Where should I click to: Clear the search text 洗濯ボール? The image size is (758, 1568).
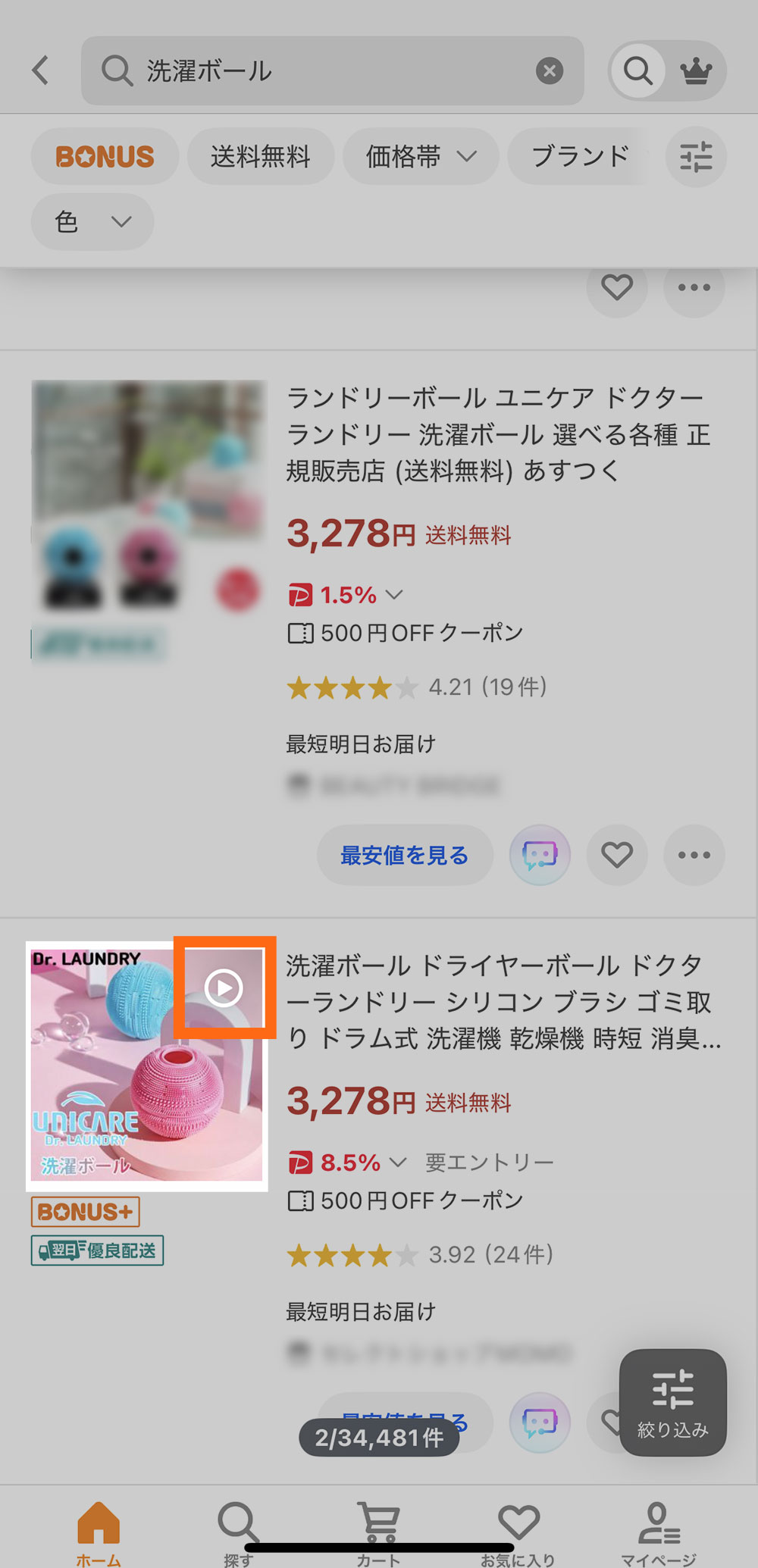[550, 71]
